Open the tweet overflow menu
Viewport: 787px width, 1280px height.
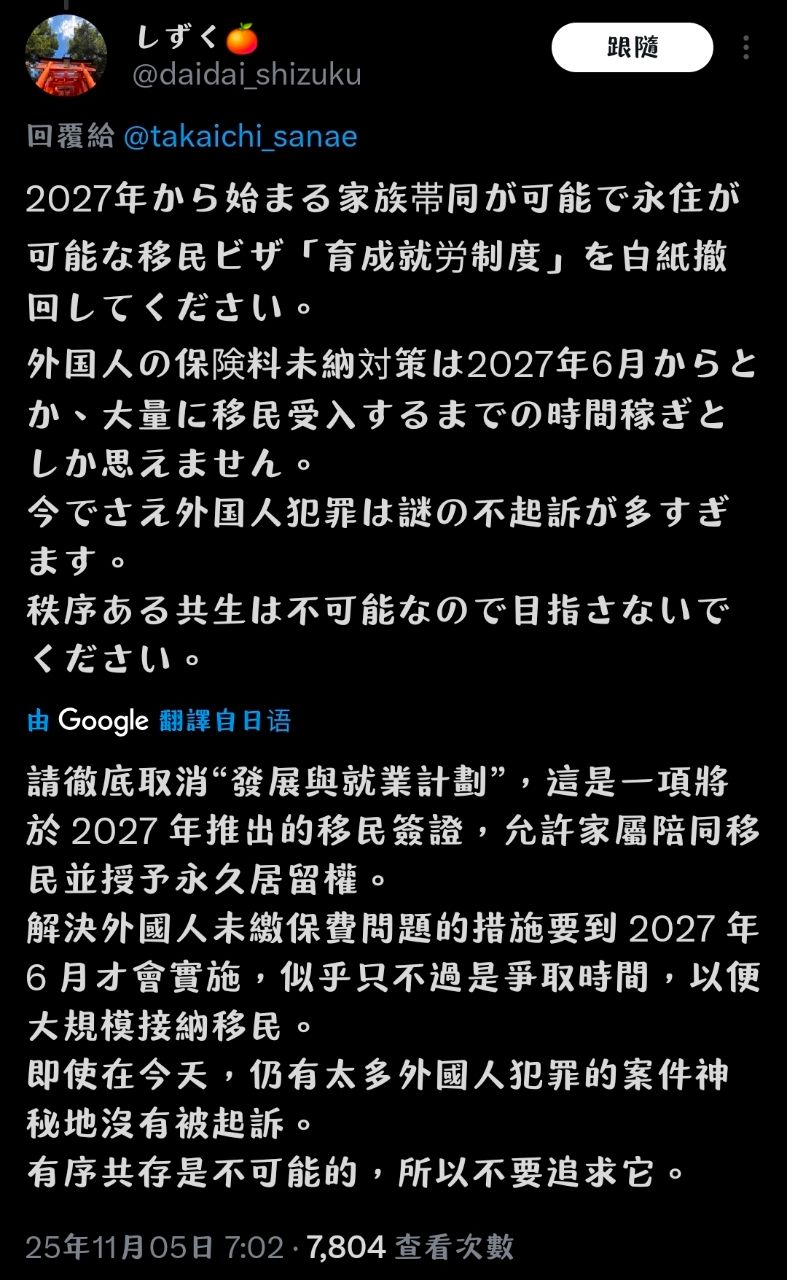pos(746,48)
